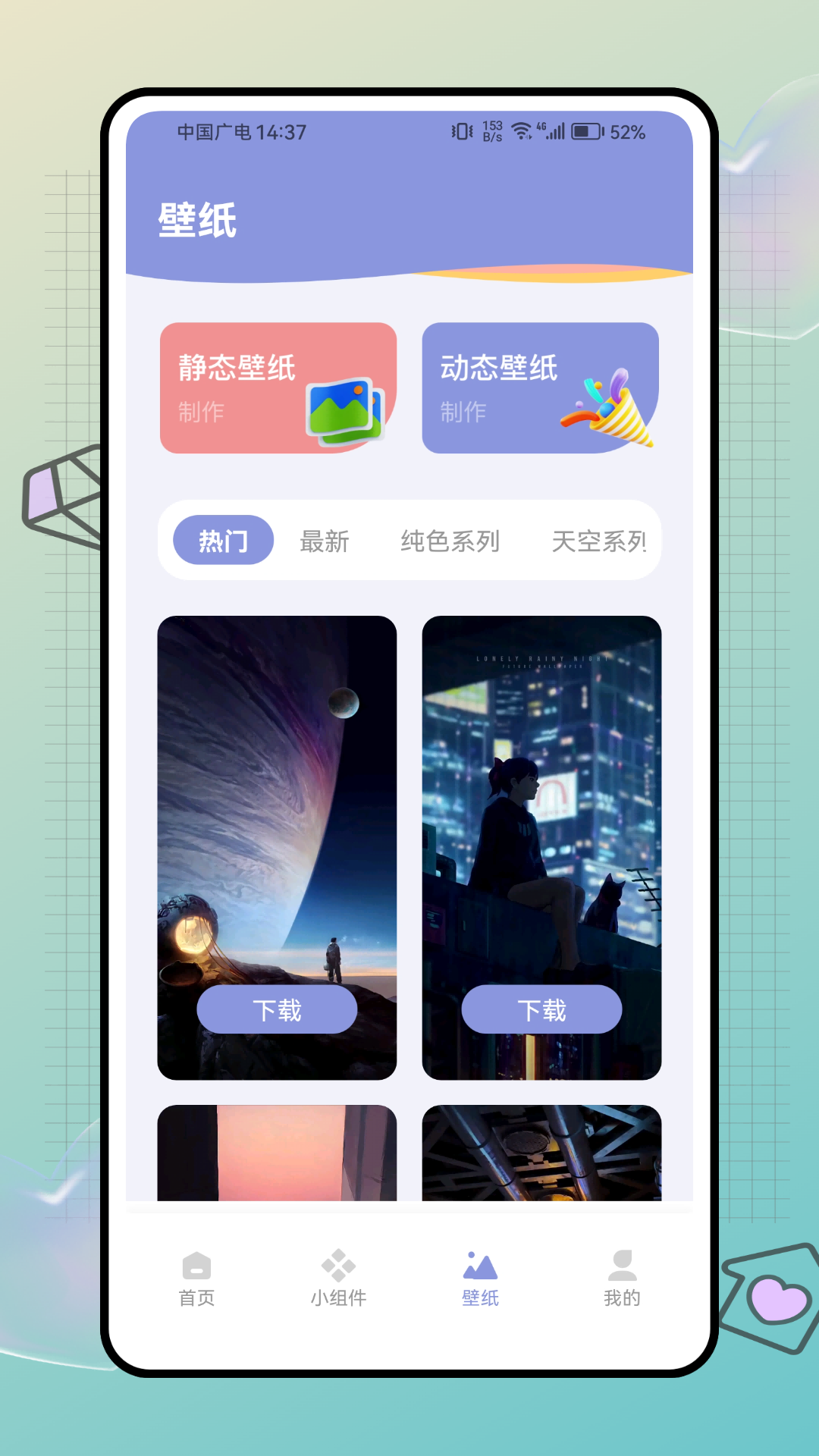The height and width of the screenshot is (1456, 819).
Task: Switch on the 最新 filter
Action: 325,540
